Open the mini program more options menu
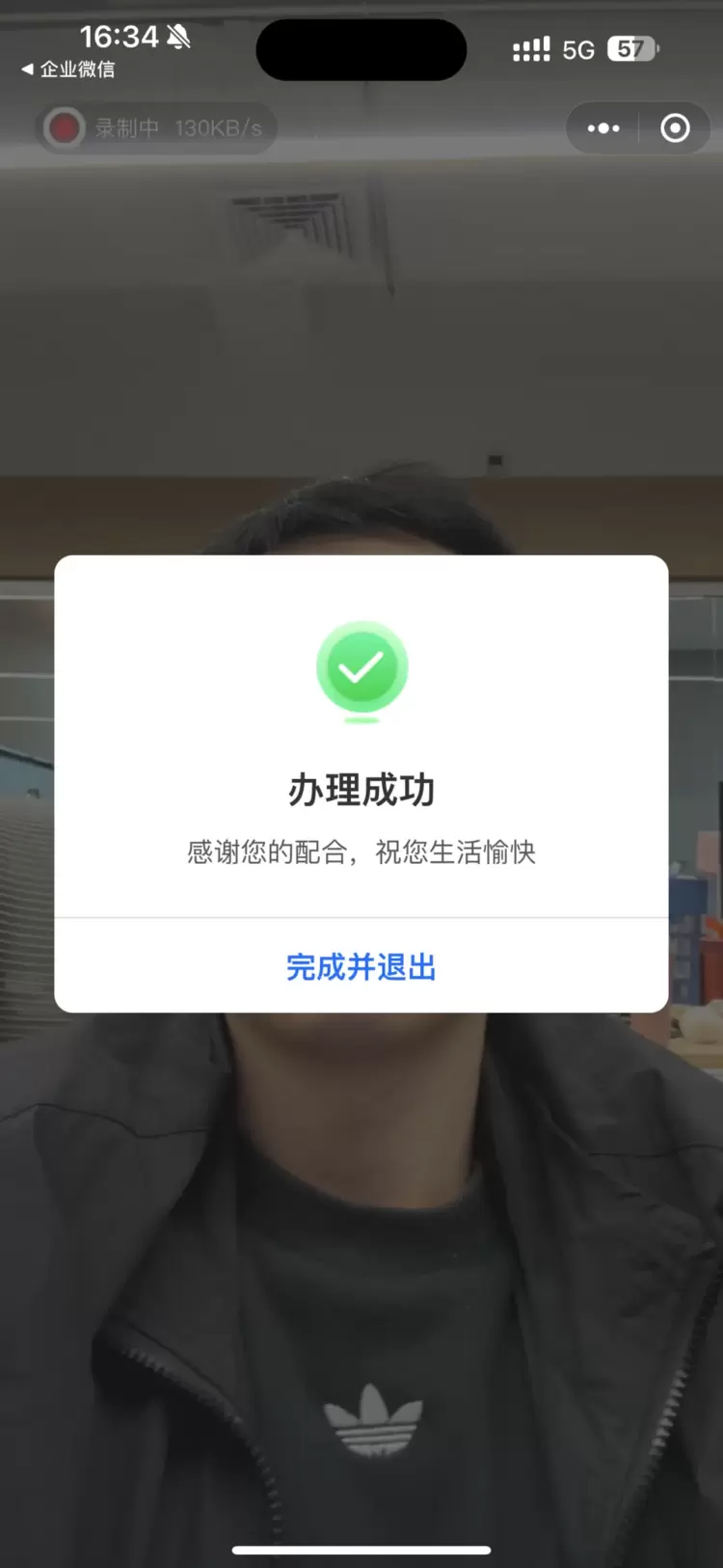The height and width of the screenshot is (1568, 723). (x=603, y=128)
